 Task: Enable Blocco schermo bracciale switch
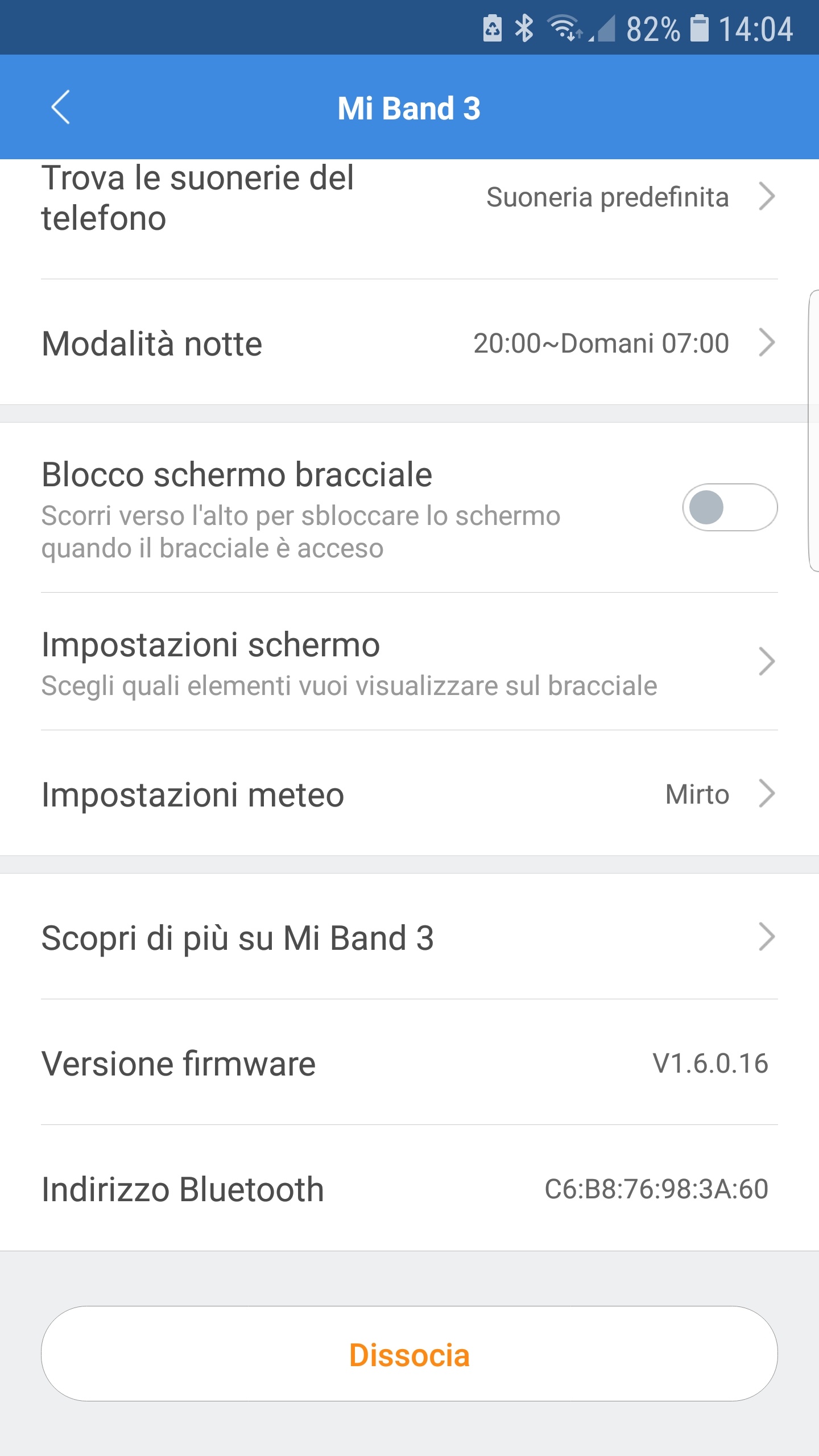click(x=730, y=507)
